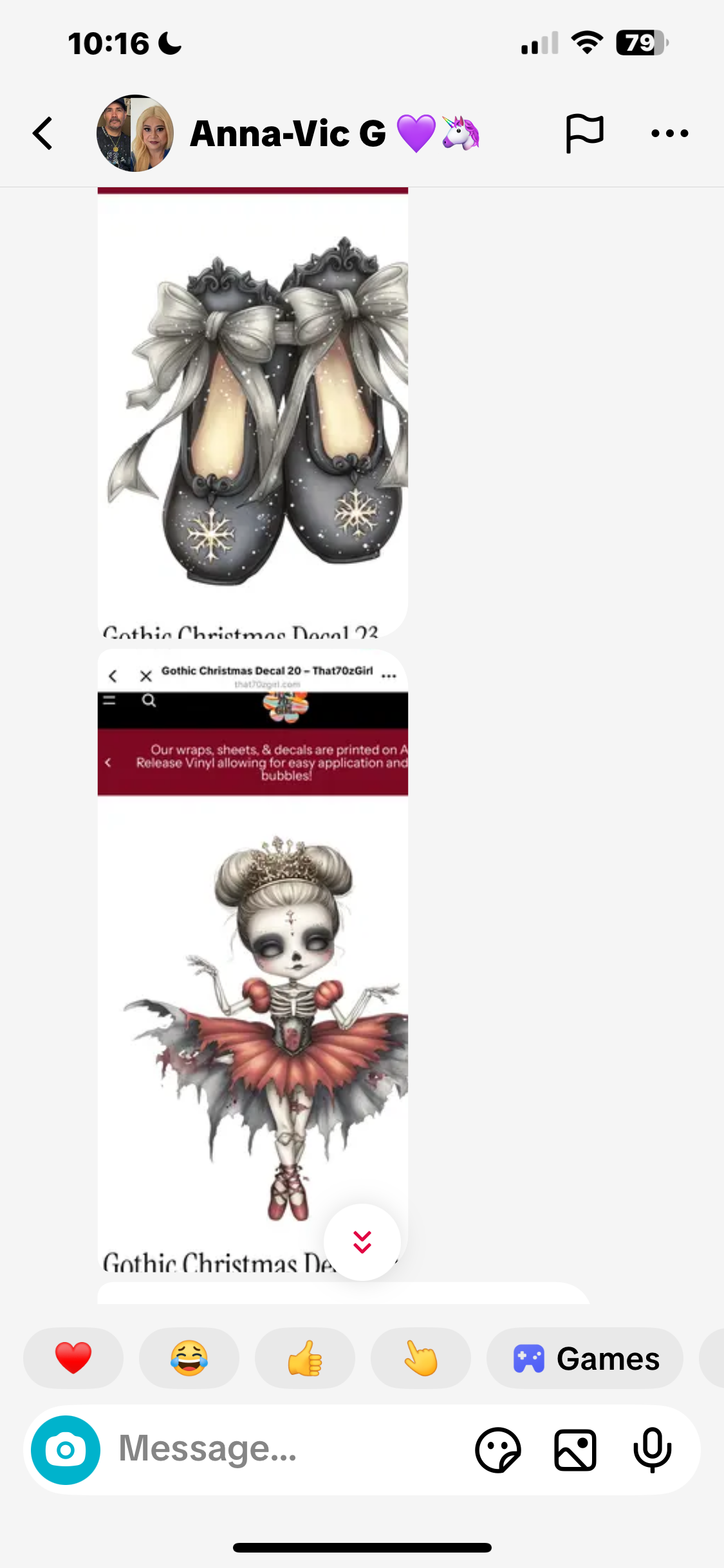Open Anna-Vic G's profile picture
724x1568 pixels.
pos(135,134)
